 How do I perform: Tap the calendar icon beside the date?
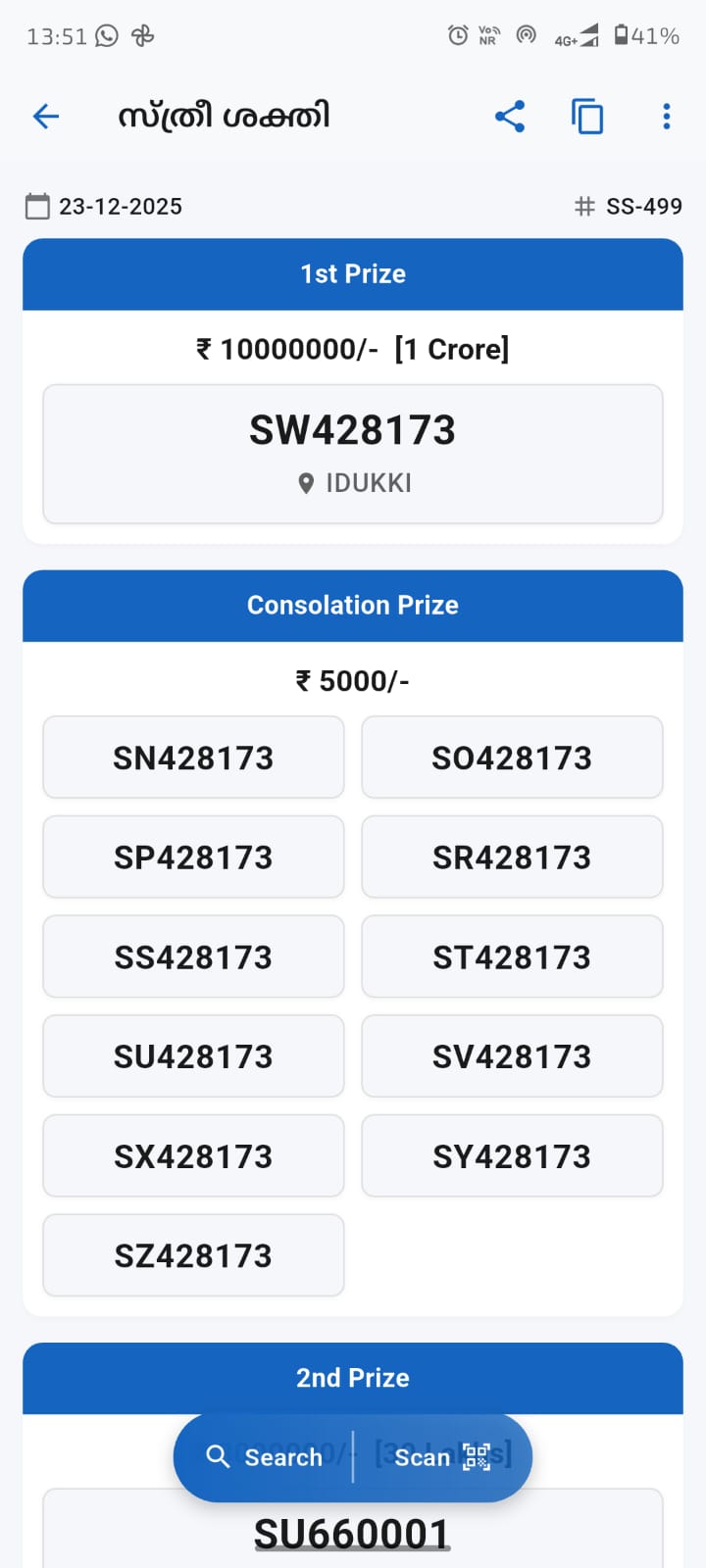[37, 206]
